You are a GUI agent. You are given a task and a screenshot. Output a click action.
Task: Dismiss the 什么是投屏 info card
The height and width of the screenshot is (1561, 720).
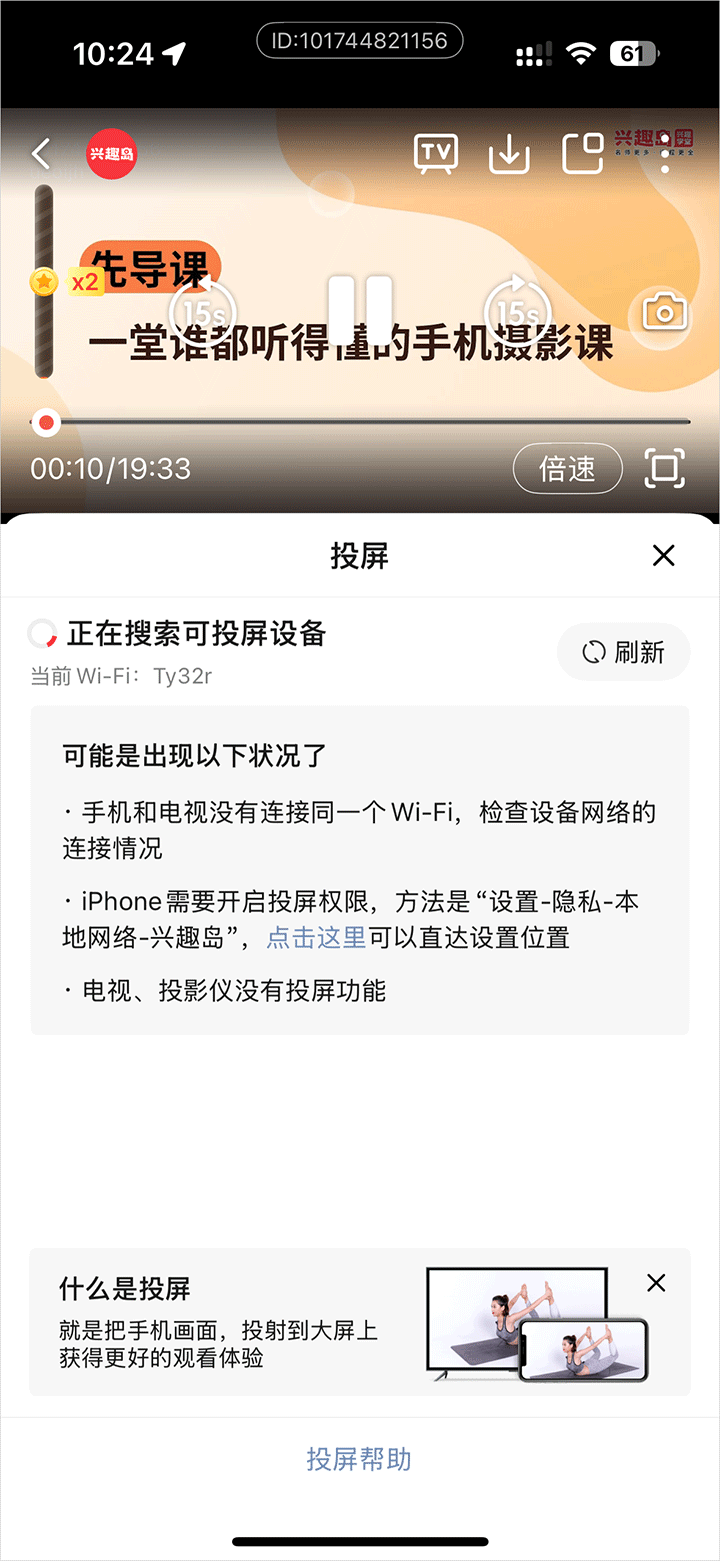coord(656,1283)
